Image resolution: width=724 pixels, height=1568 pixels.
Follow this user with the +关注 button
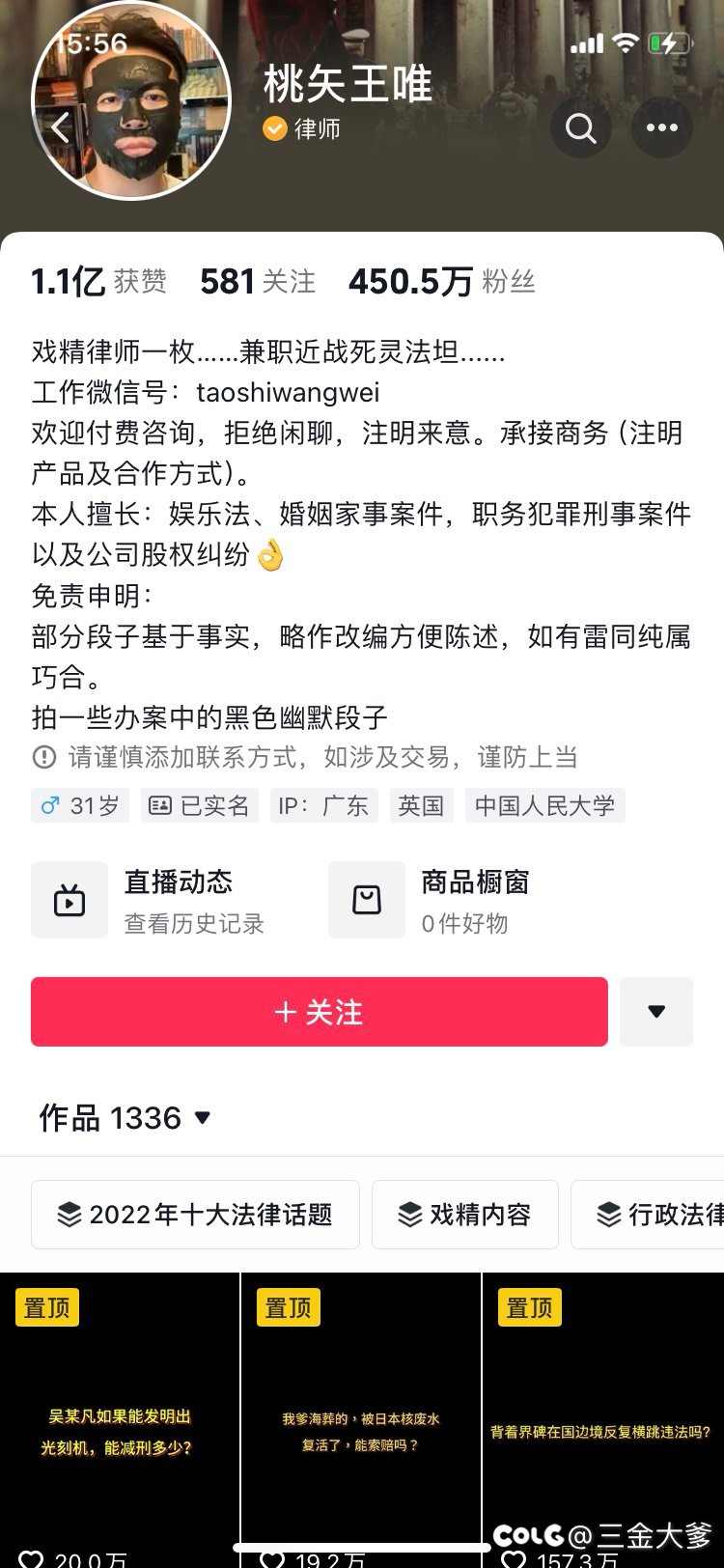click(320, 1012)
